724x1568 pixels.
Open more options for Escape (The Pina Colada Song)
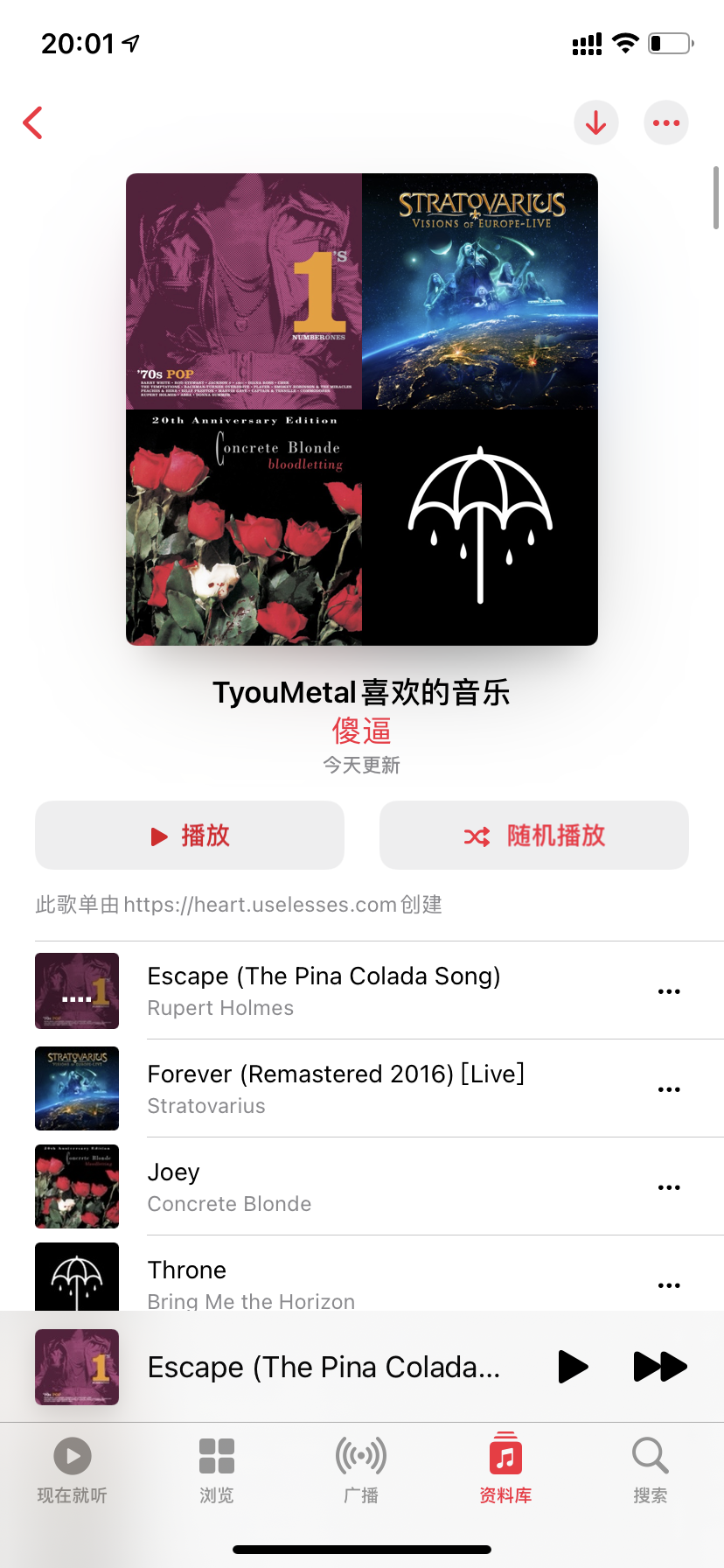[x=669, y=991]
